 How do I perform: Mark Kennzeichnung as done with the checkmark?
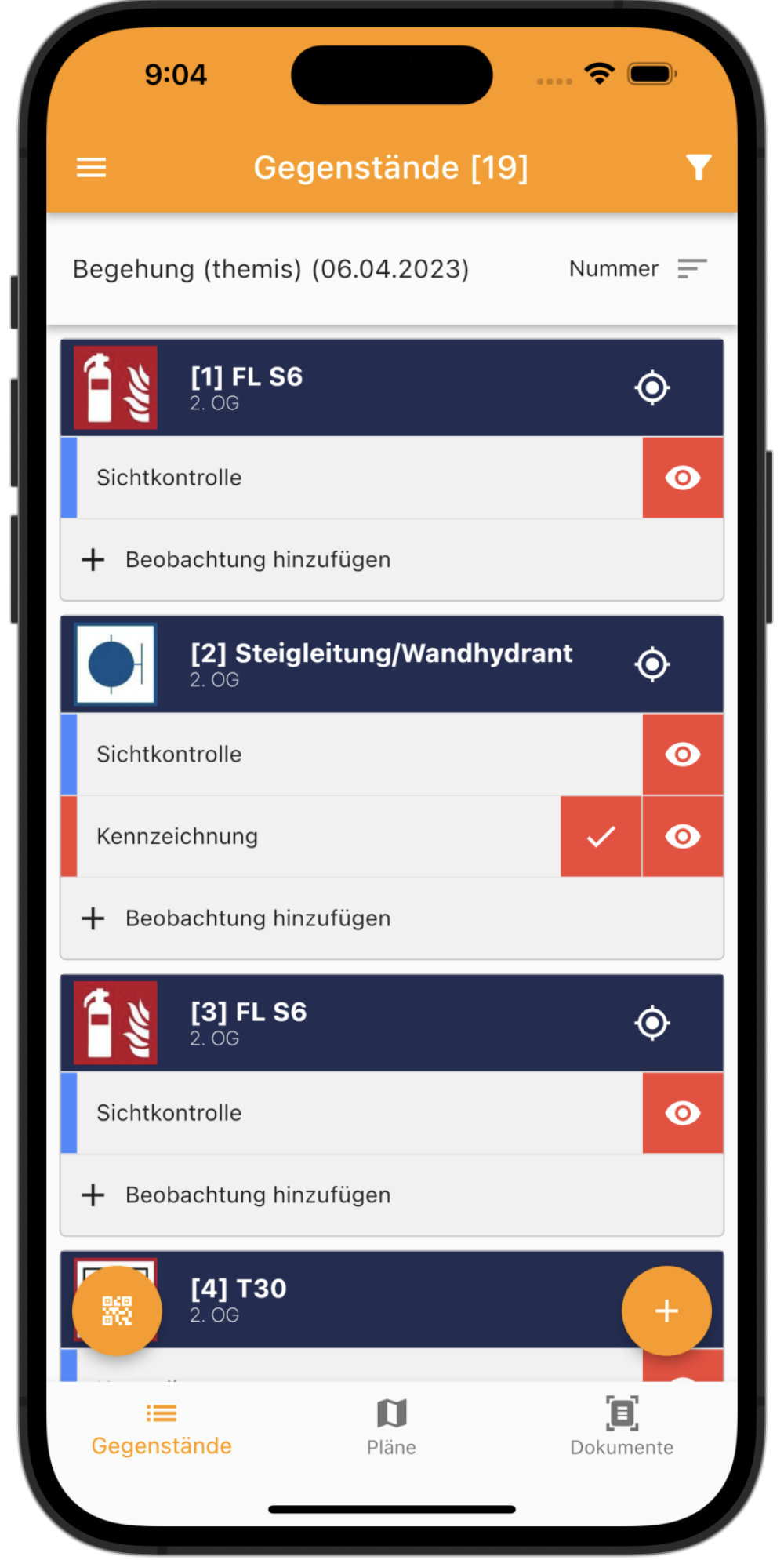601,837
